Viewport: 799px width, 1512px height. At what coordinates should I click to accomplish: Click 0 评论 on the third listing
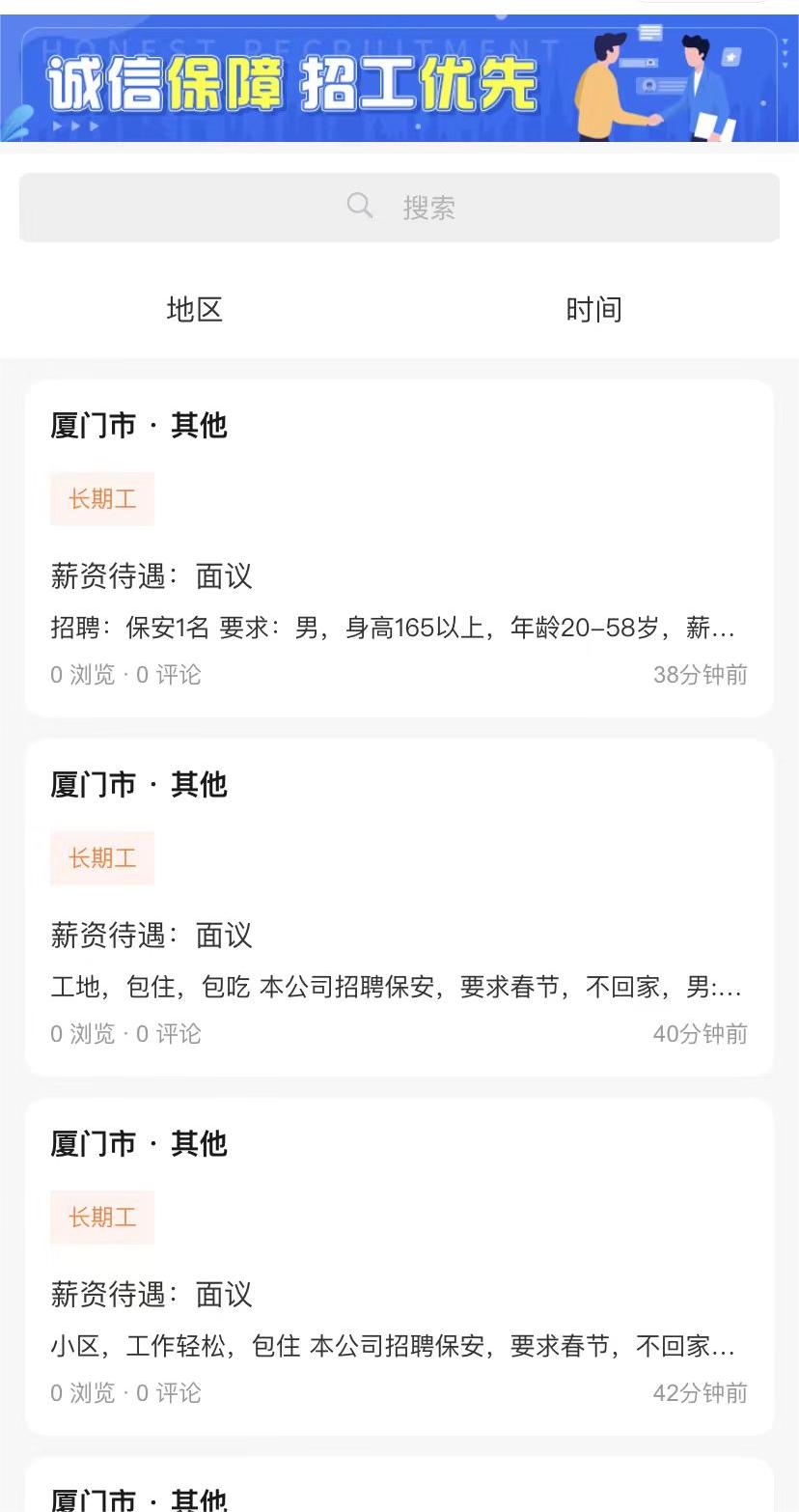(170, 1393)
